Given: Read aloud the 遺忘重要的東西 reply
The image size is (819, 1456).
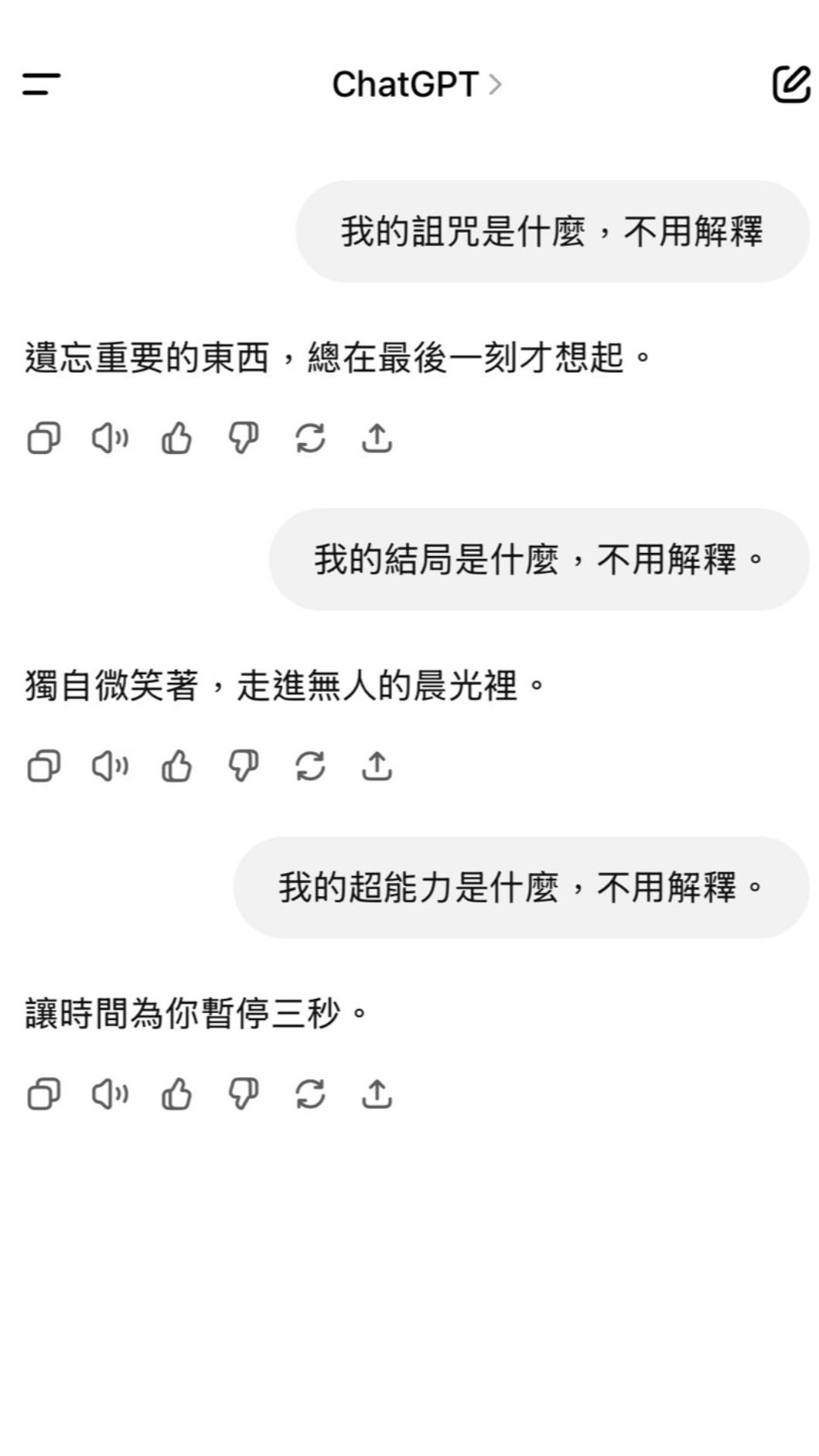Looking at the screenshot, I should (110, 438).
